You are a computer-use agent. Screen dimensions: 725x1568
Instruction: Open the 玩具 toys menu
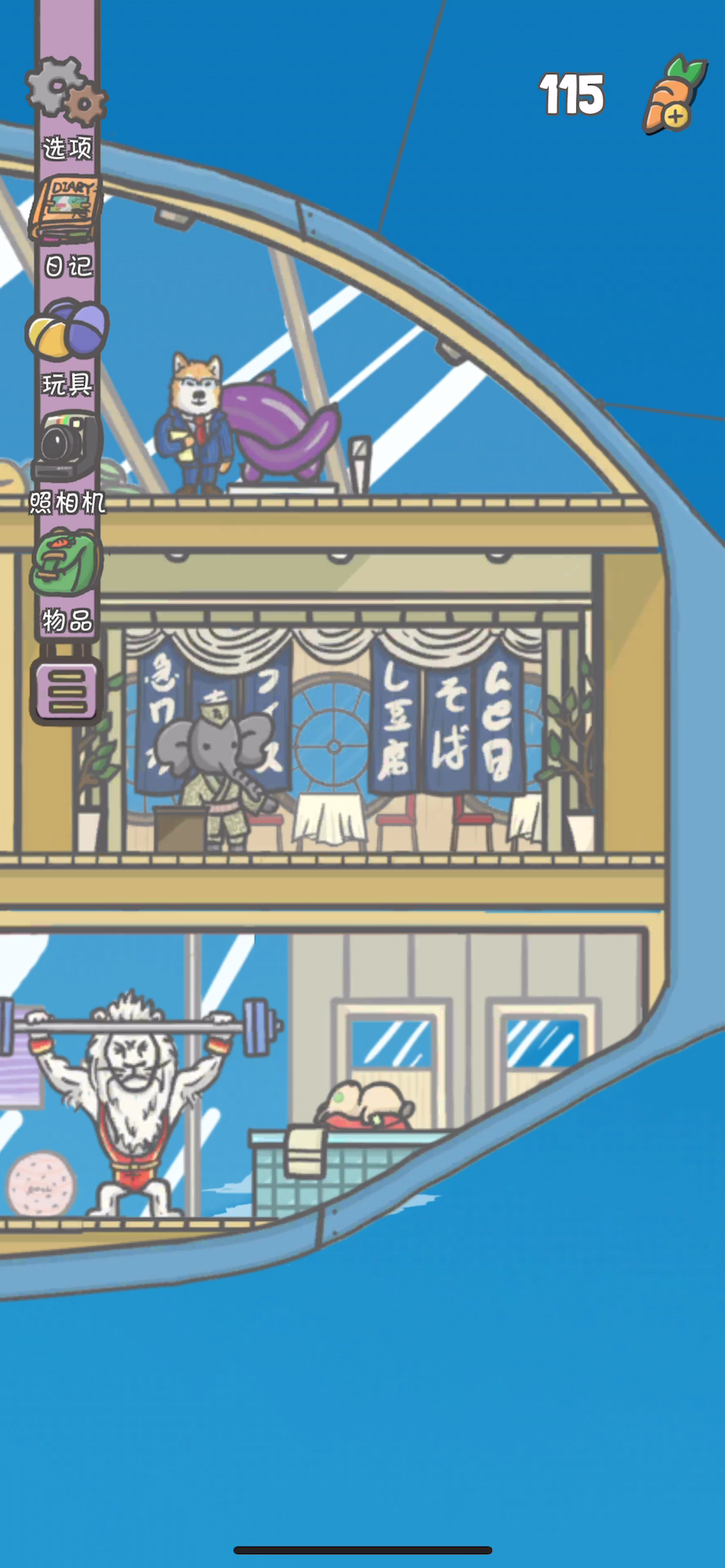67,329
